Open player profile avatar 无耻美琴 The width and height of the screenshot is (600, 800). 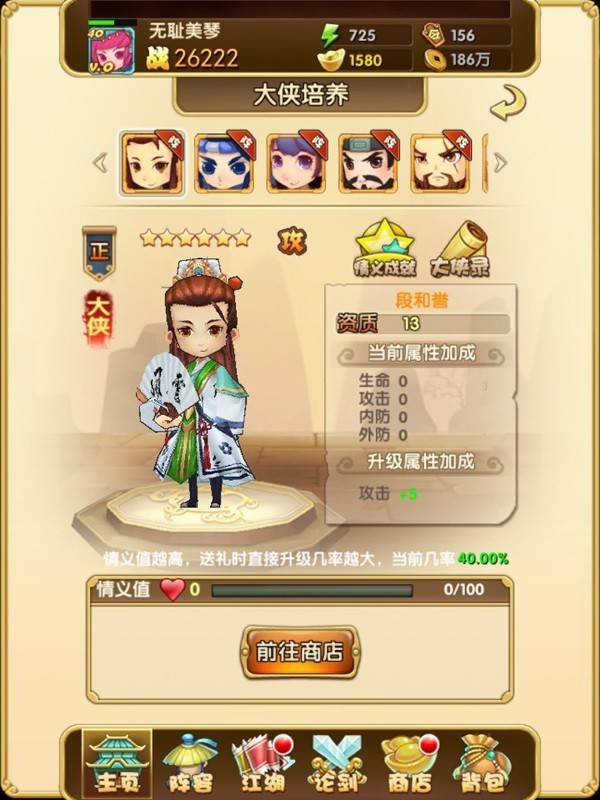[111, 47]
